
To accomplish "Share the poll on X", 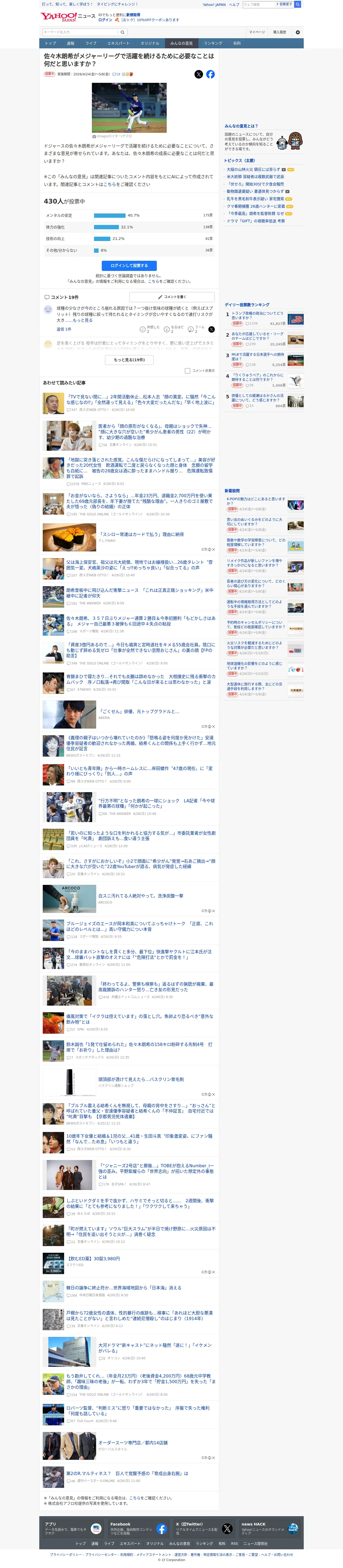I will [198, 74].
